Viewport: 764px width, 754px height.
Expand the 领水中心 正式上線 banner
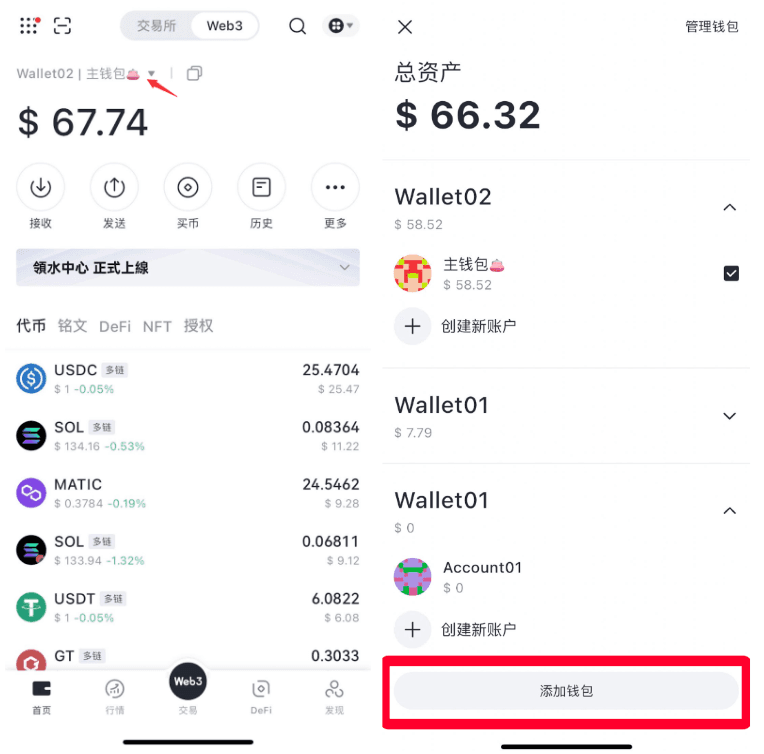coord(344,268)
